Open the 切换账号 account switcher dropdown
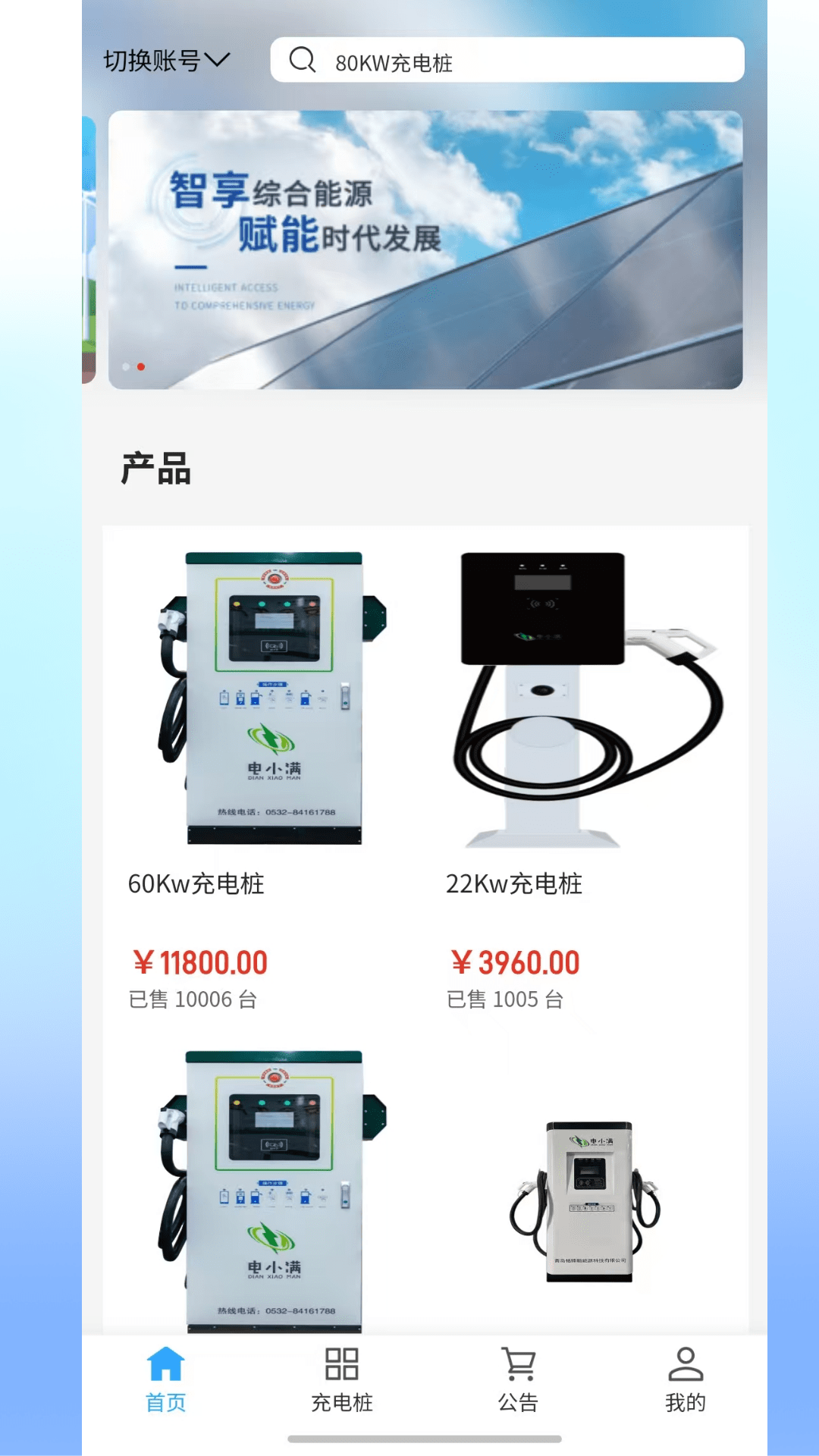The height and width of the screenshot is (1456, 819). (166, 61)
